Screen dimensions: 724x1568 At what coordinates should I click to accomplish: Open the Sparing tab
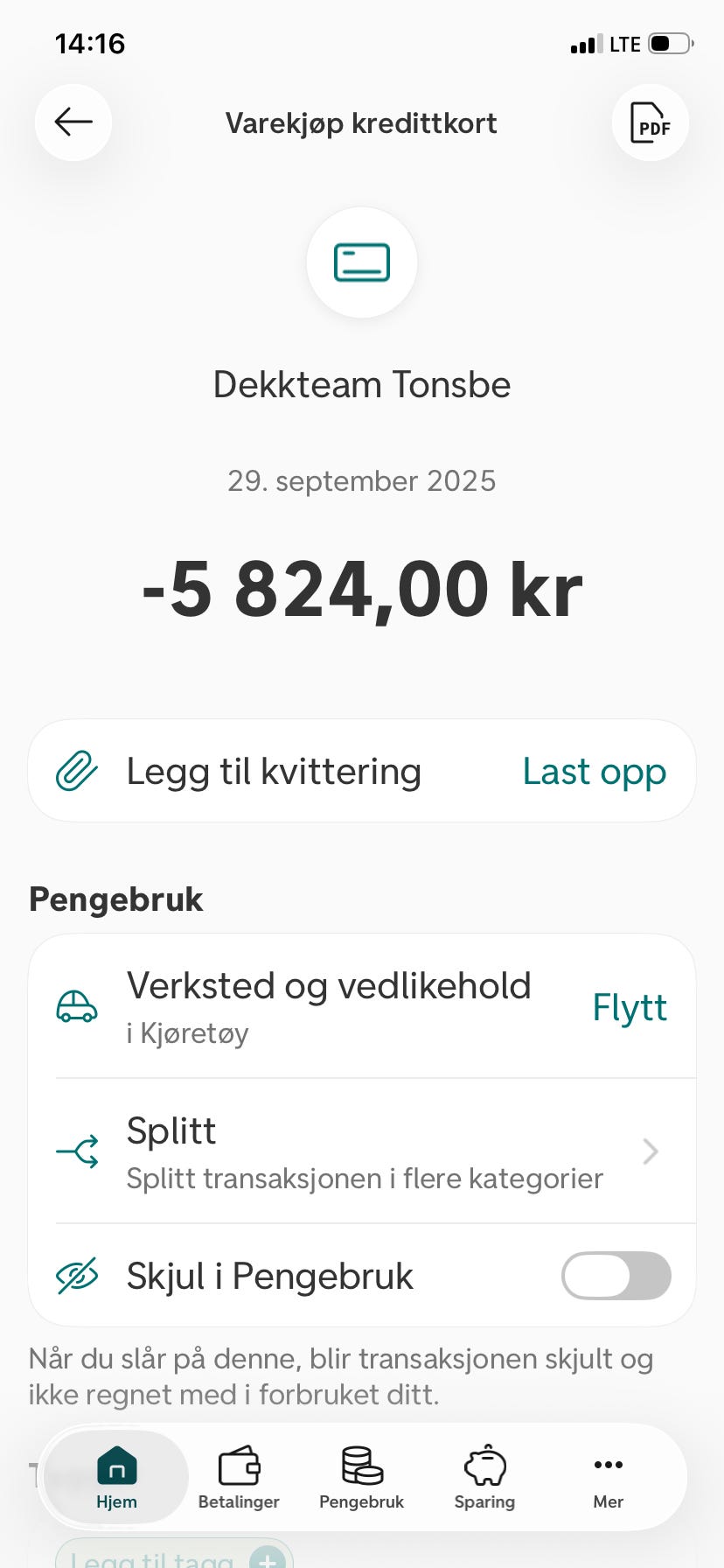click(x=484, y=1478)
